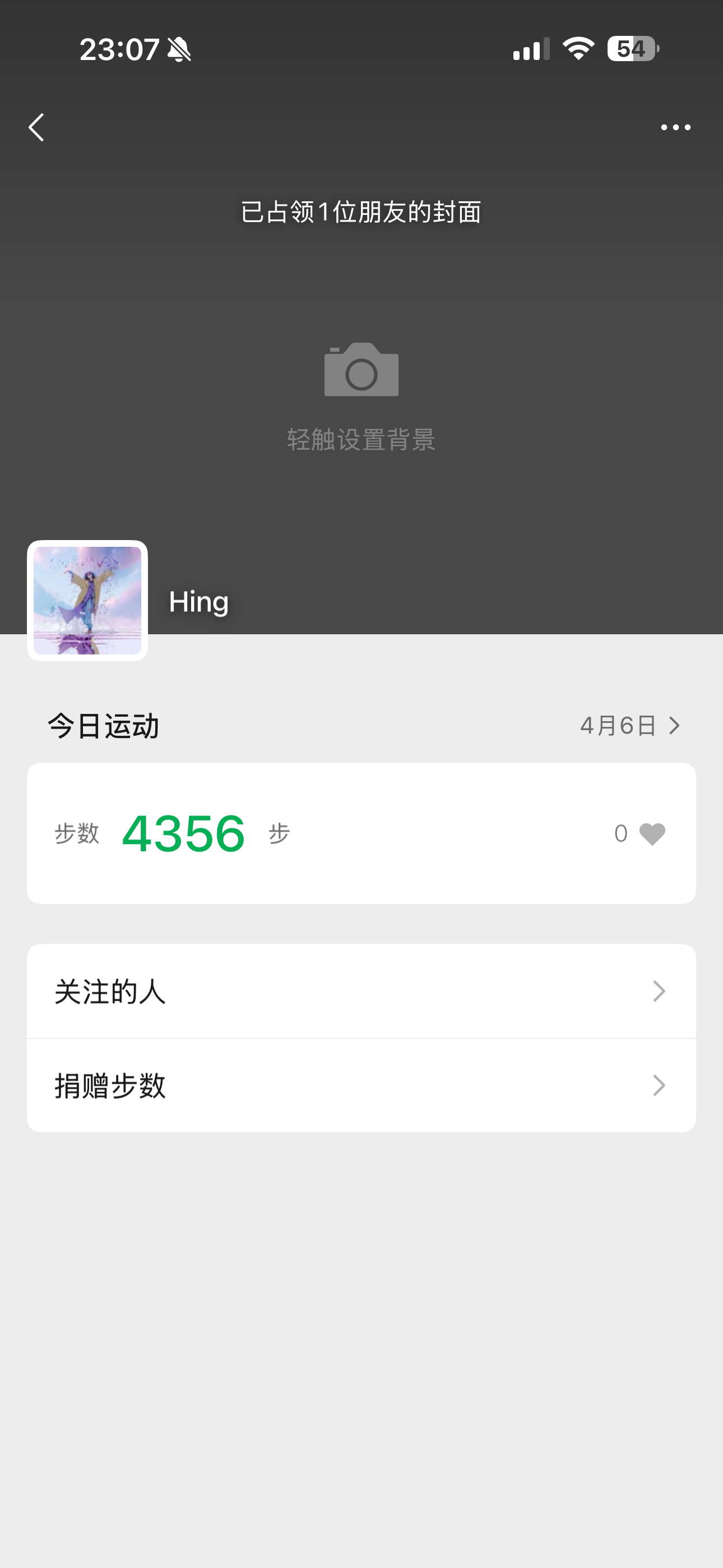Open the three-dot more options menu
The image size is (723, 1568).
pos(675,127)
